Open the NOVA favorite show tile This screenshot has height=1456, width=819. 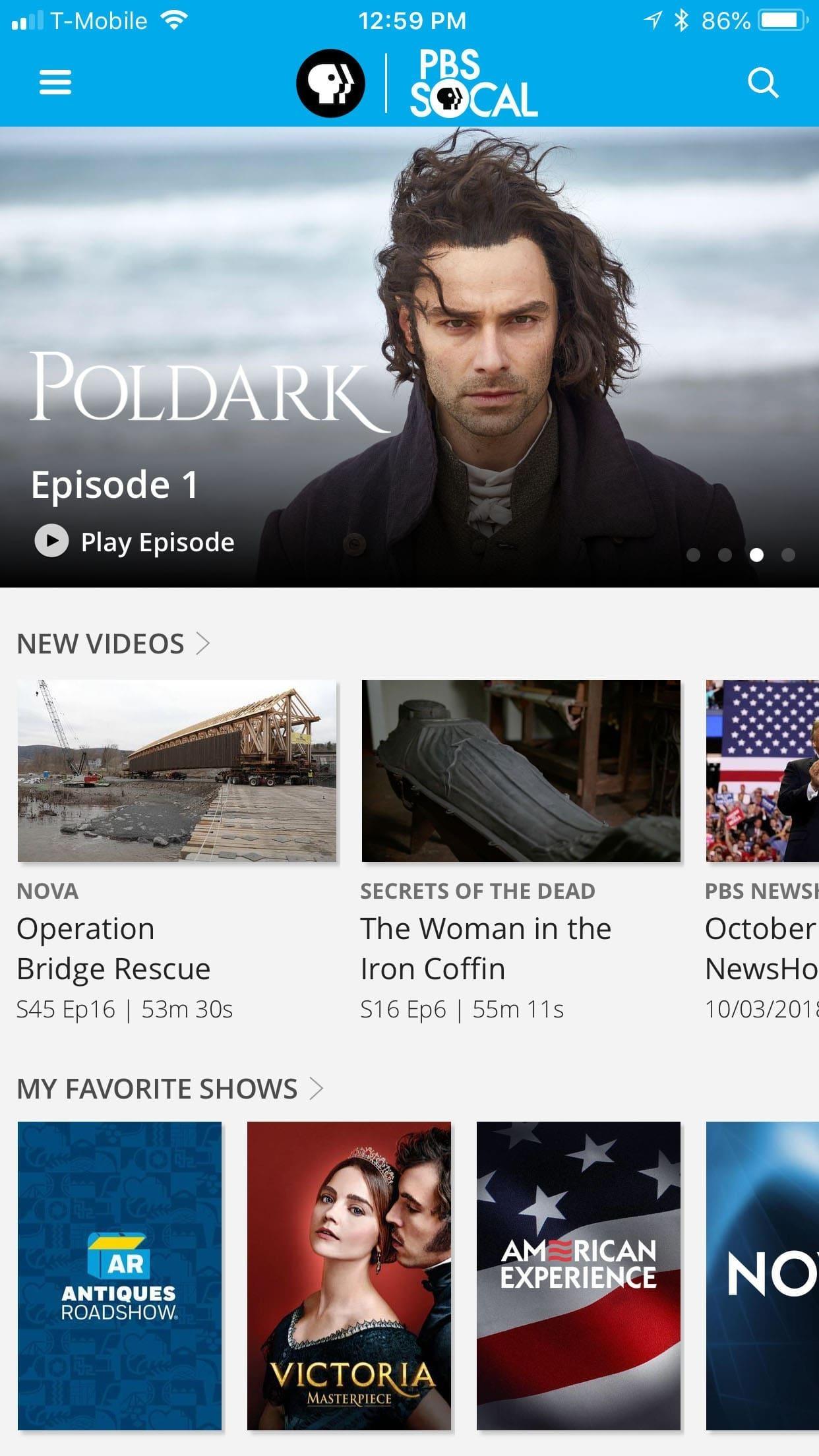(x=762, y=1276)
